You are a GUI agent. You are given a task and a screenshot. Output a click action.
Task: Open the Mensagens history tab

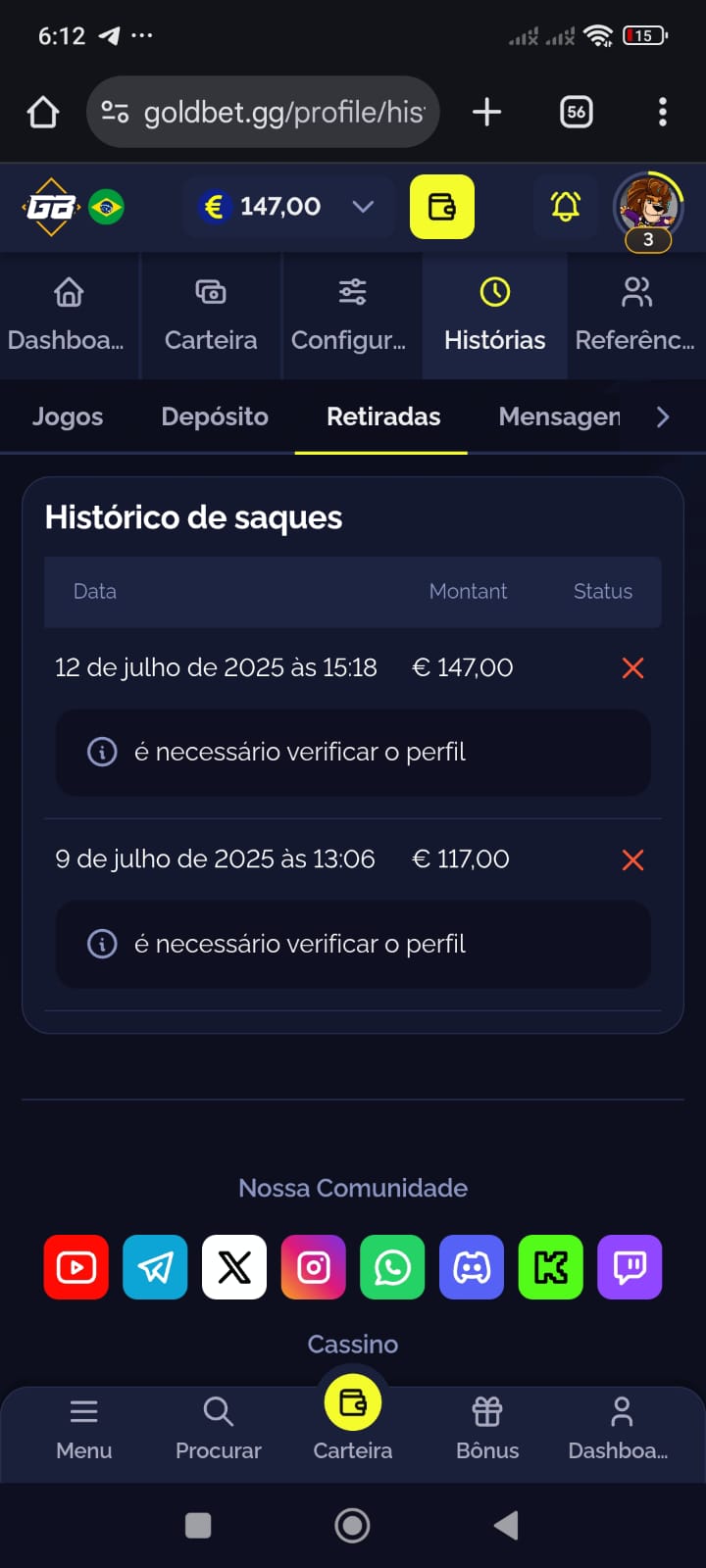559,416
